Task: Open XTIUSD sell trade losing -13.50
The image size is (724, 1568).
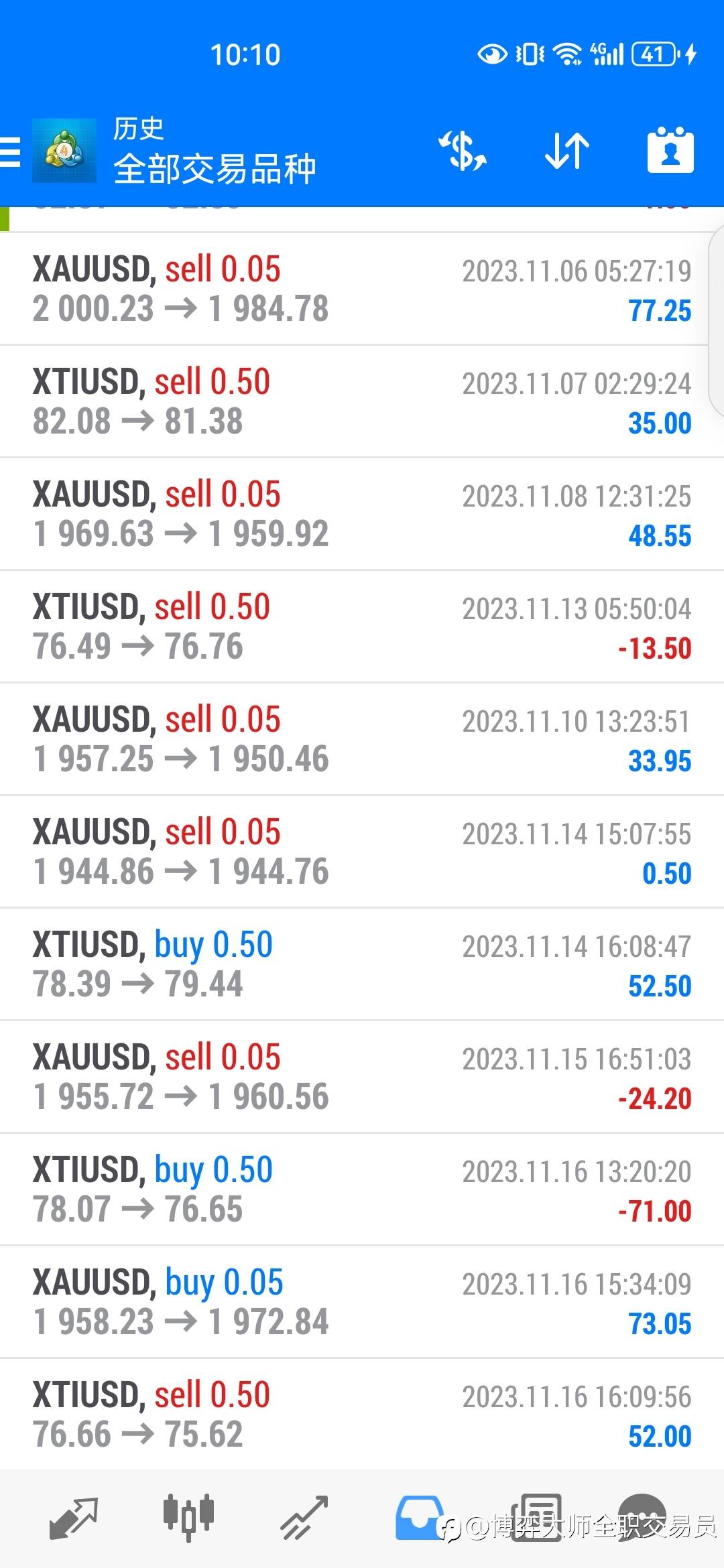Action: (x=361, y=627)
